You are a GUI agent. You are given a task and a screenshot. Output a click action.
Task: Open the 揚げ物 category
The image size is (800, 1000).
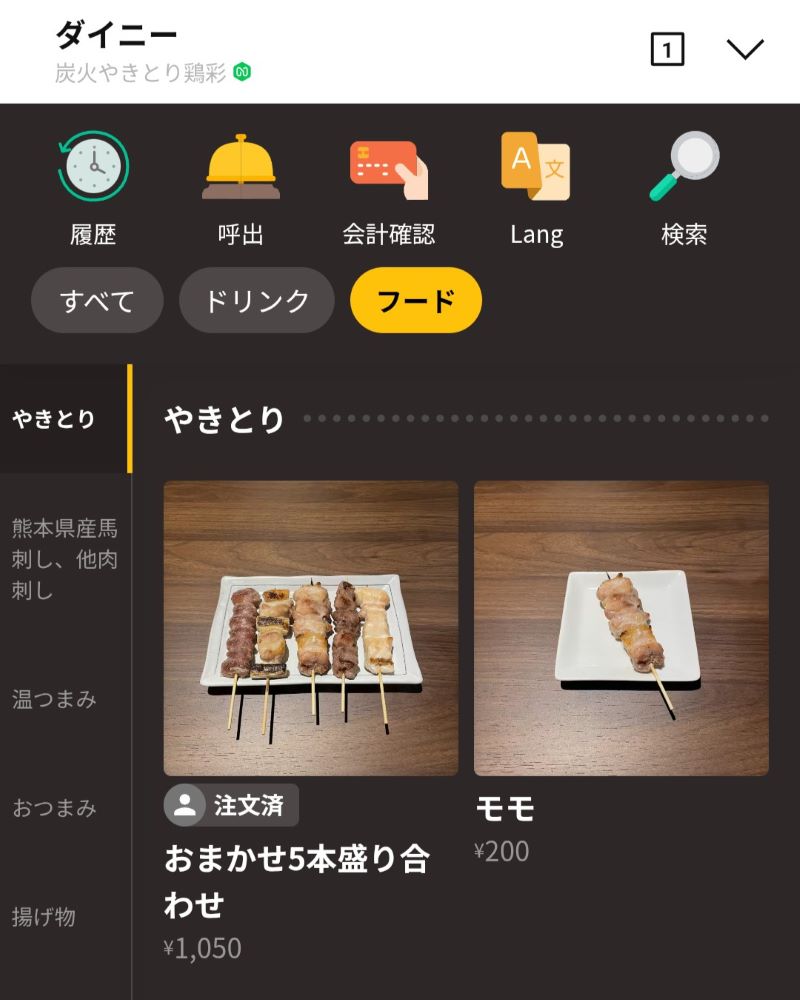44,917
